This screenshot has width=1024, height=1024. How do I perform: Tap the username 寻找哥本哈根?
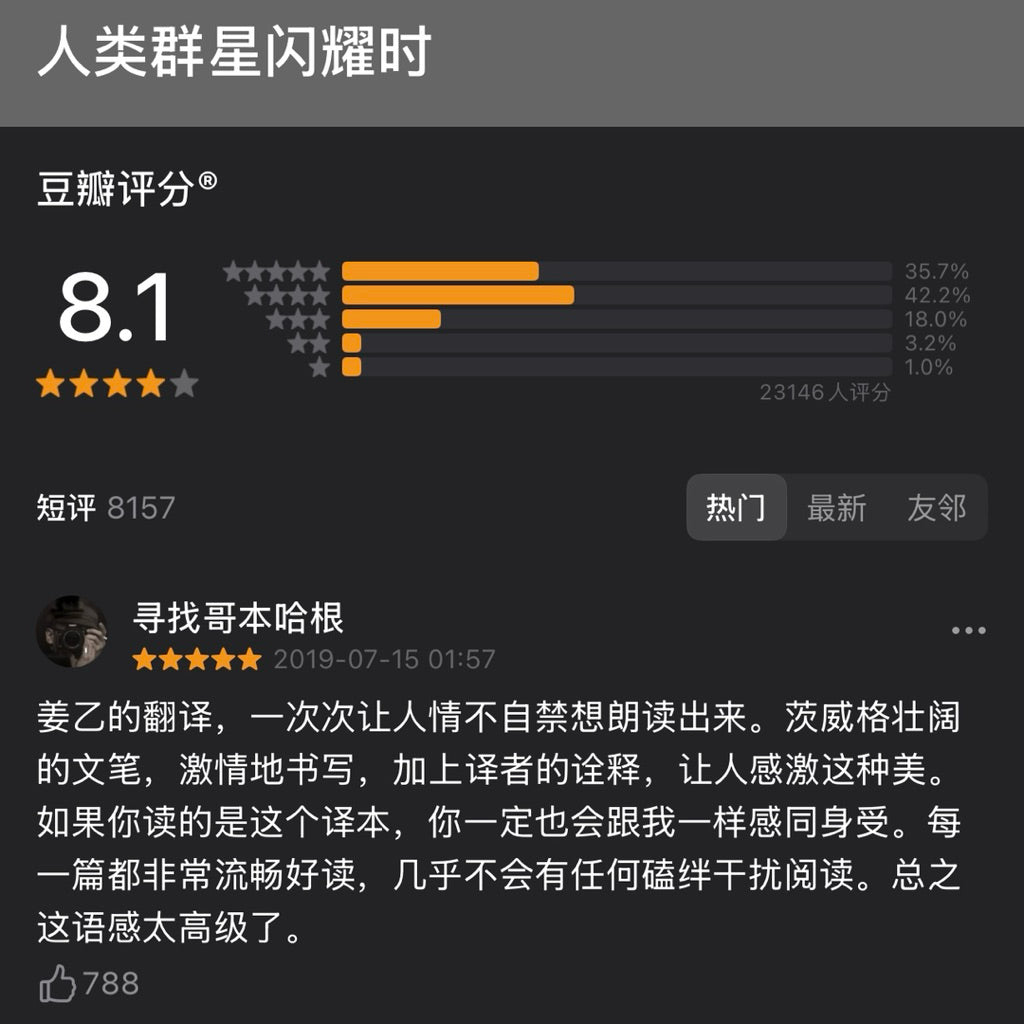(238, 618)
